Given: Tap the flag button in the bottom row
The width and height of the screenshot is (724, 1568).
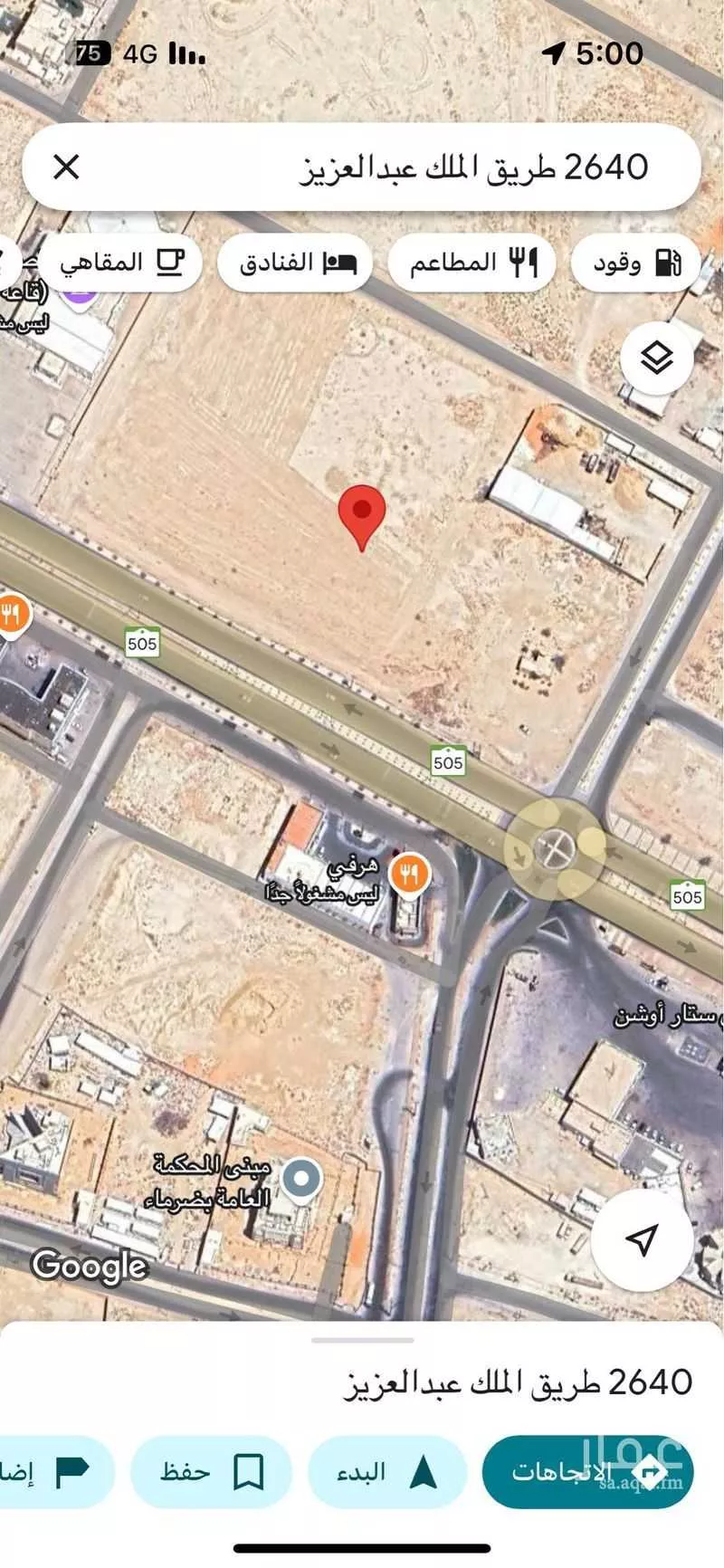Looking at the screenshot, I should pyautogui.click(x=54, y=1471).
